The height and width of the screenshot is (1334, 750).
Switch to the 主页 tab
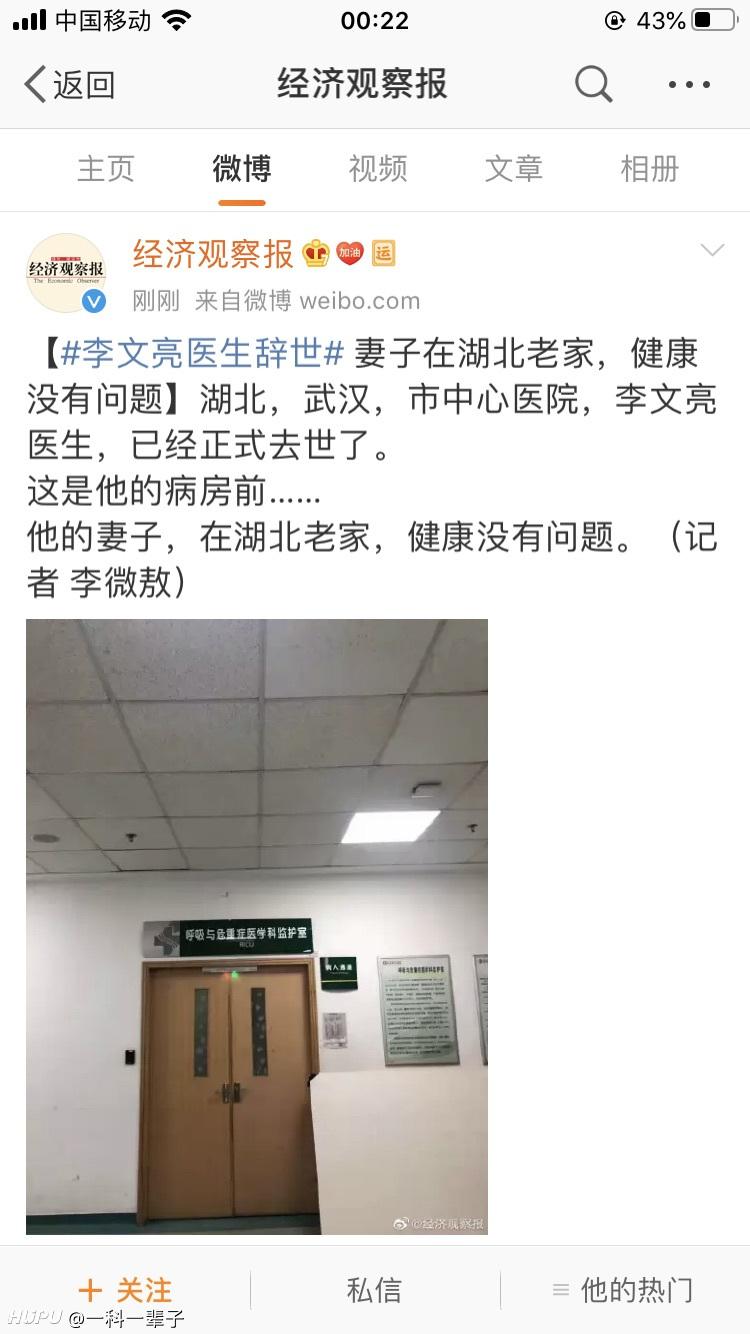click(x=106, y=169)
